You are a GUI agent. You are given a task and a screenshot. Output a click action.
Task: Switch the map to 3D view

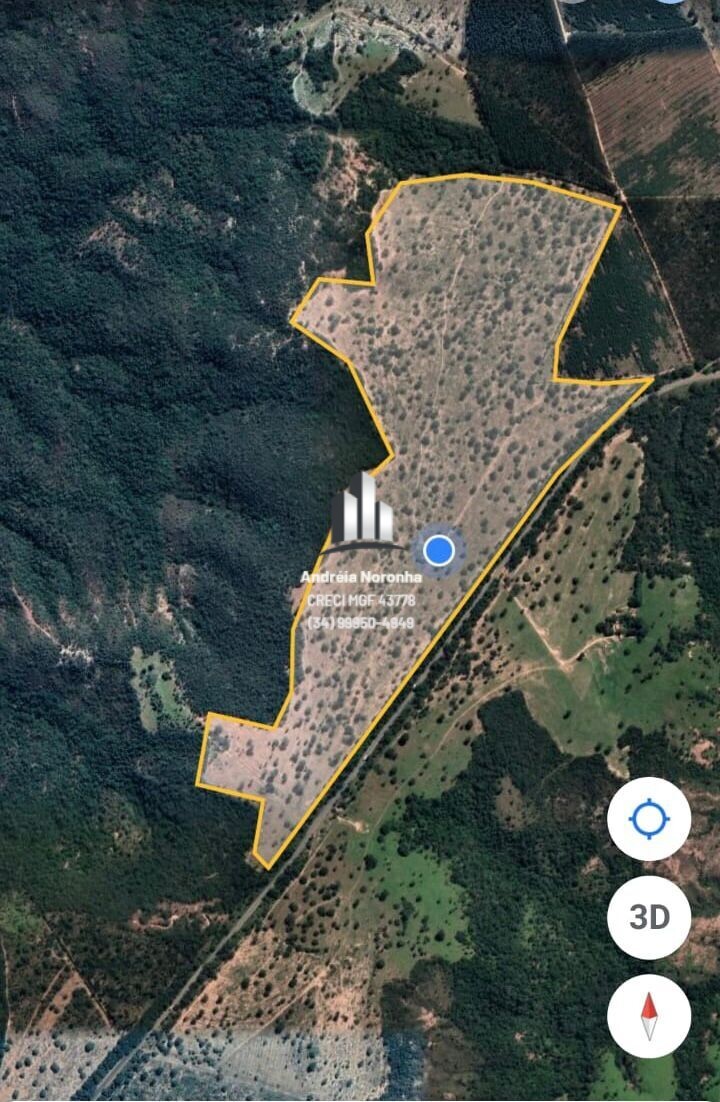[x=648, y=917]
